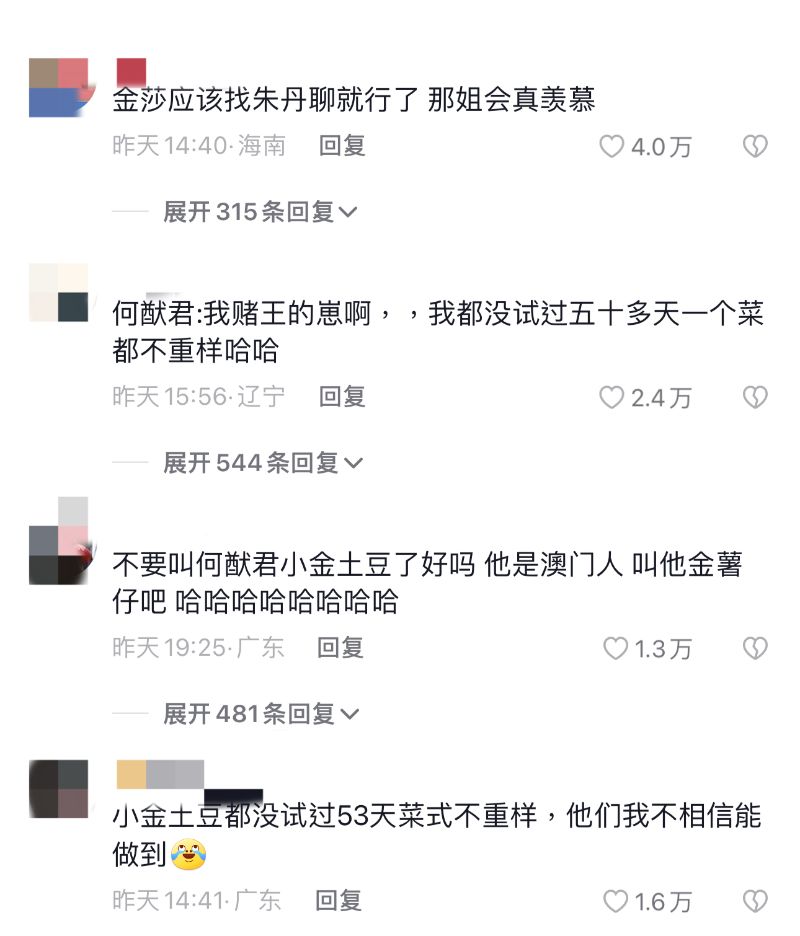Dislike the comment posted at 14:41
This screenshot has width=800, height=936.
(754, 901)
